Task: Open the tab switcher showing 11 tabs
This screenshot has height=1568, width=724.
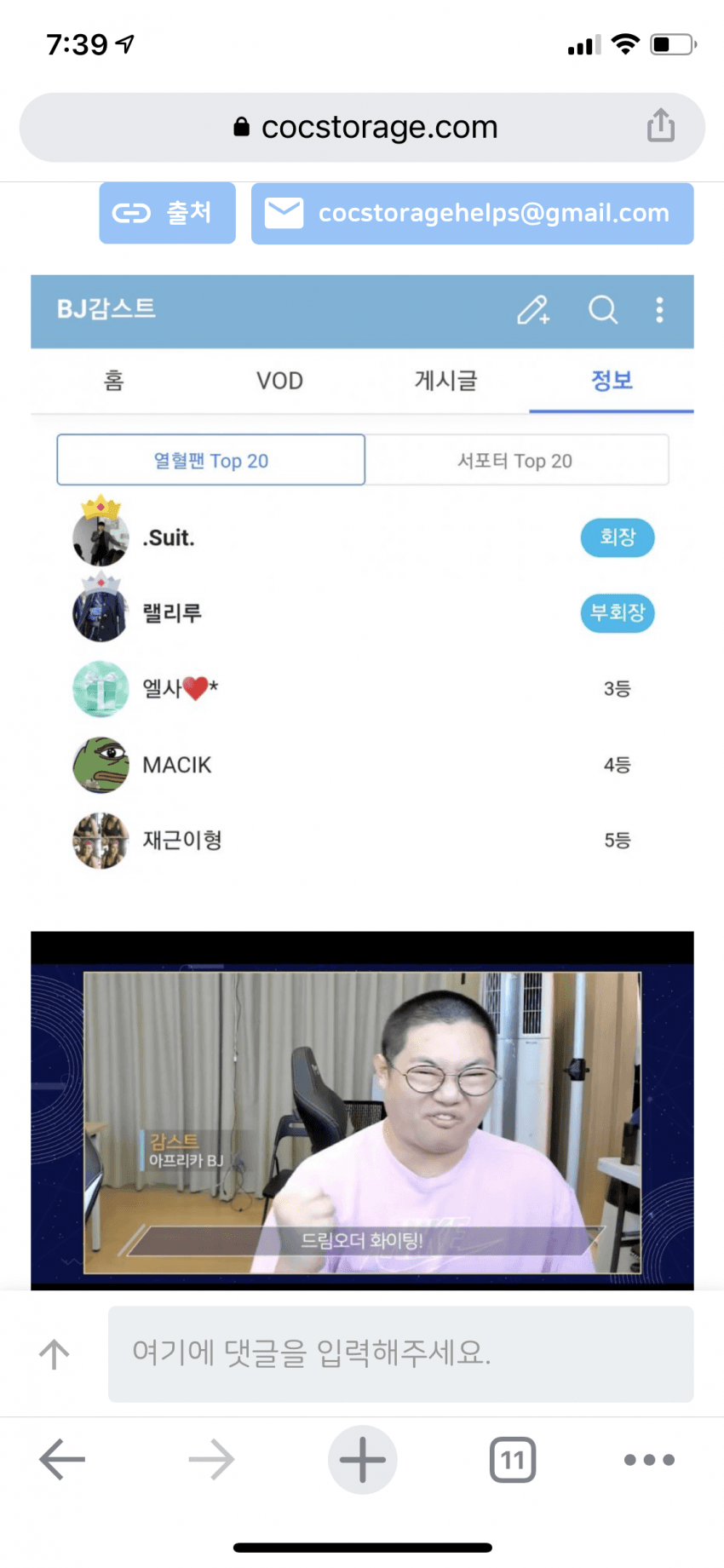Action: click(512, 1459)
